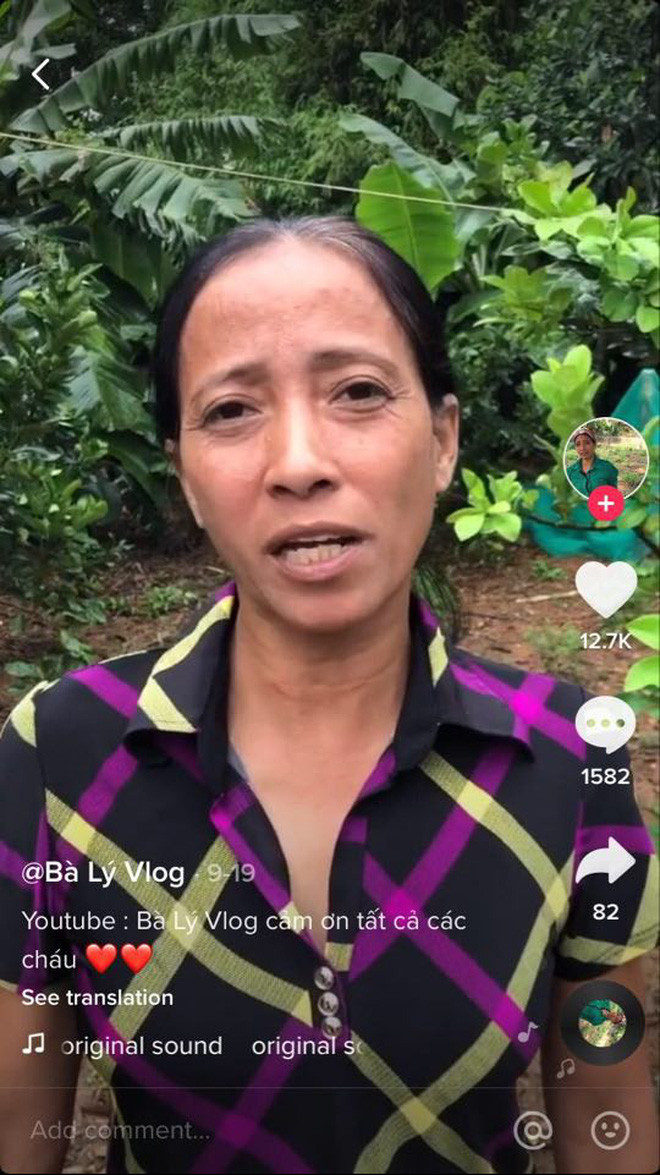Open the comments bubble showing 1582

[x=605, y=725]
